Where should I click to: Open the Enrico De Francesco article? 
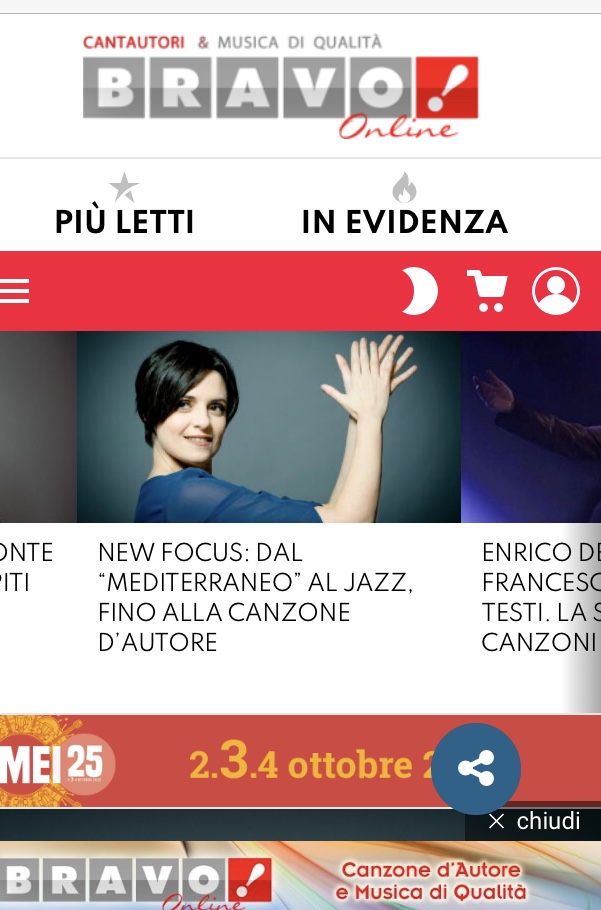[x=540, y=597]
